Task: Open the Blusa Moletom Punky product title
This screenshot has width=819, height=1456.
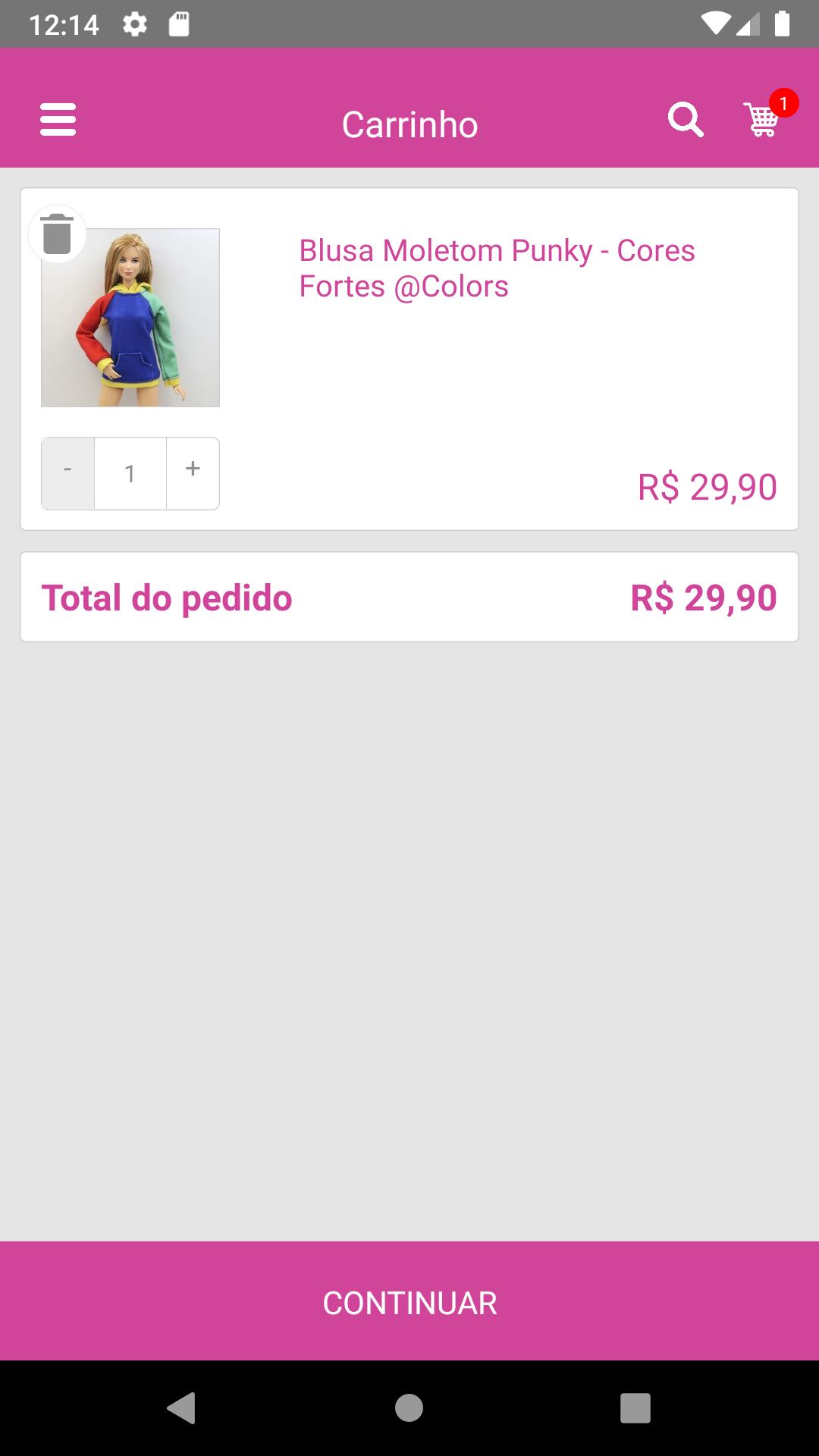Action: pos(497,268)
